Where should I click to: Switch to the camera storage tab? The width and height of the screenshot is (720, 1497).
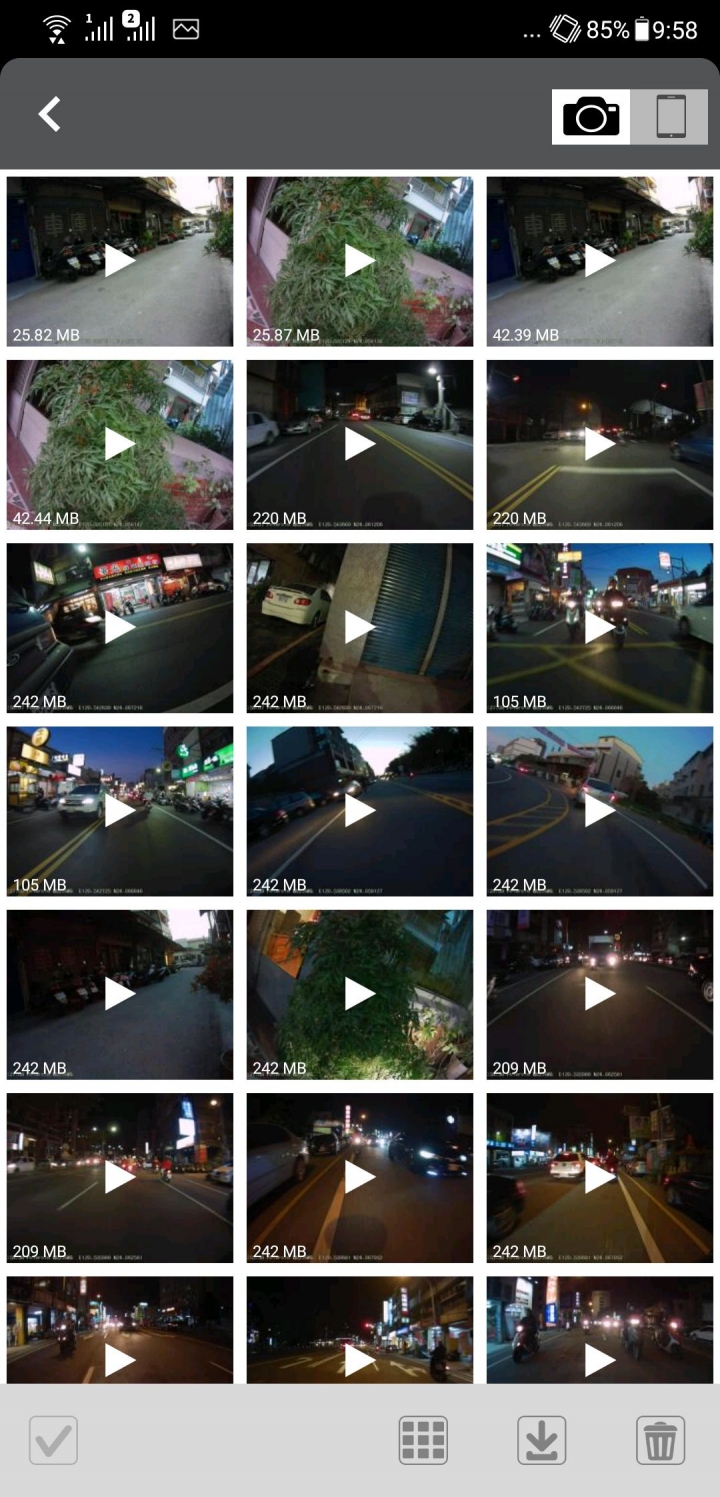pos(591,117)
